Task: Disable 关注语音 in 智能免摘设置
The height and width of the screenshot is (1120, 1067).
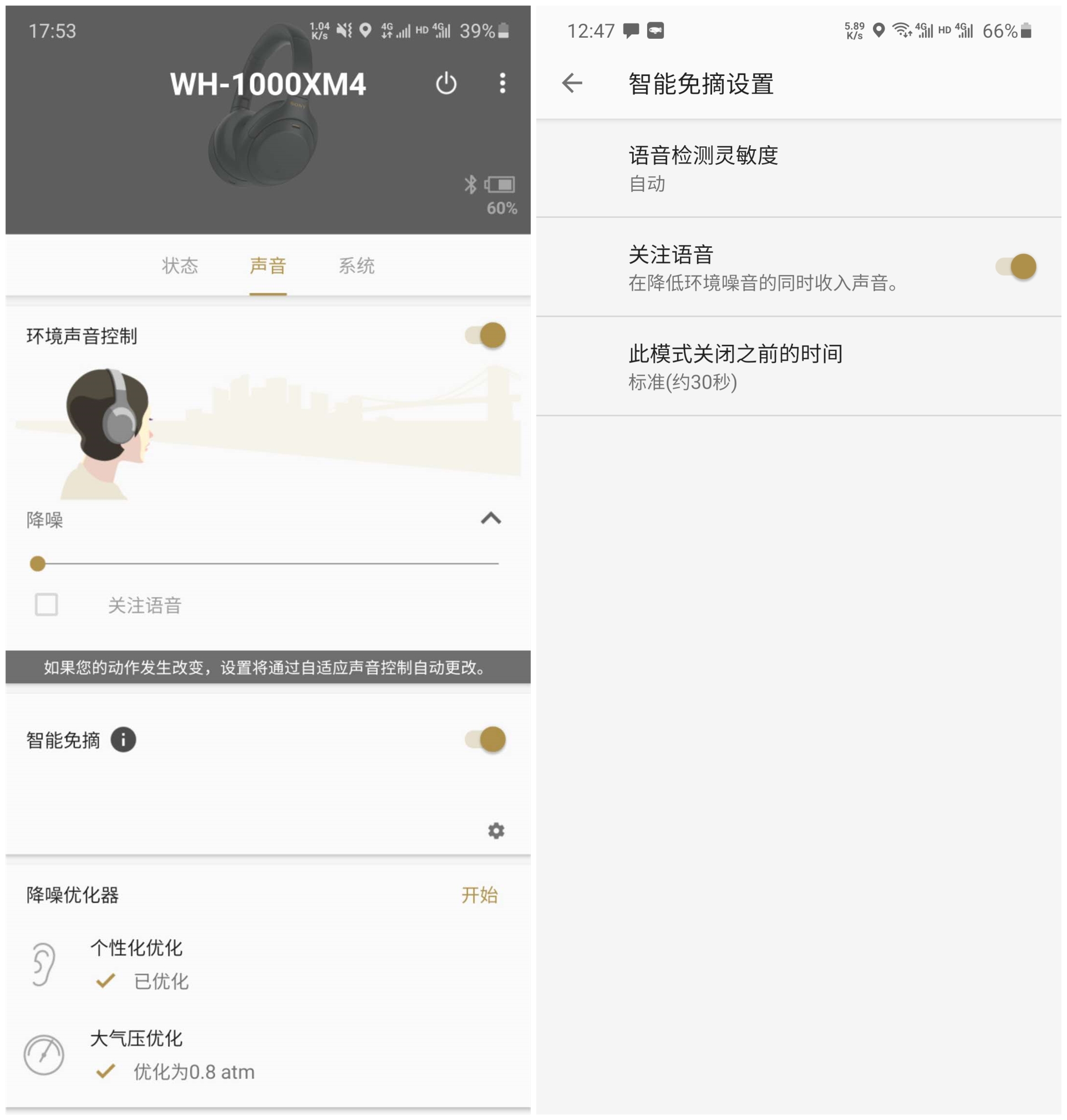Action: [1017, 267]
